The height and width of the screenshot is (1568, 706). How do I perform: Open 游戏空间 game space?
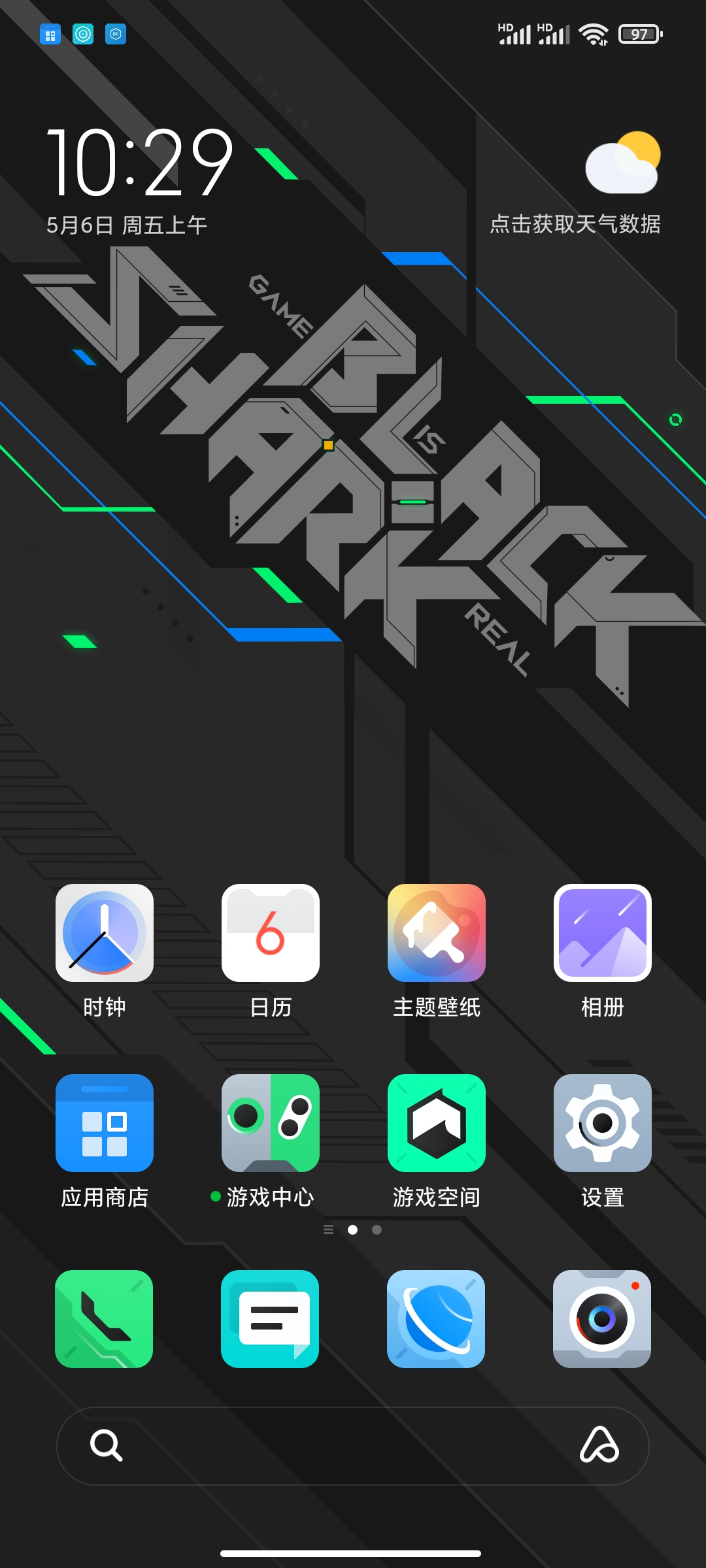click(x=437, y=1123)
